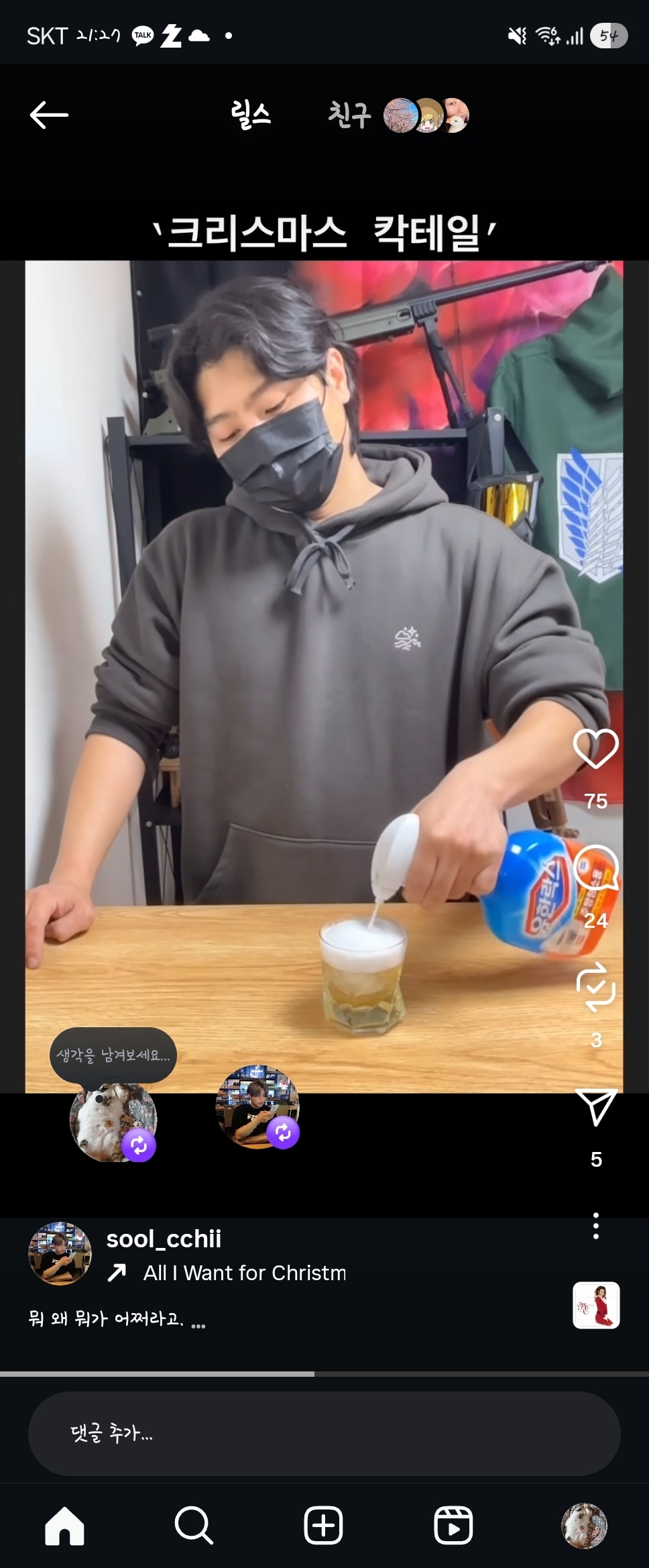Go to the Home tab
The image size is (649, 1568).
pos(64,1526)
